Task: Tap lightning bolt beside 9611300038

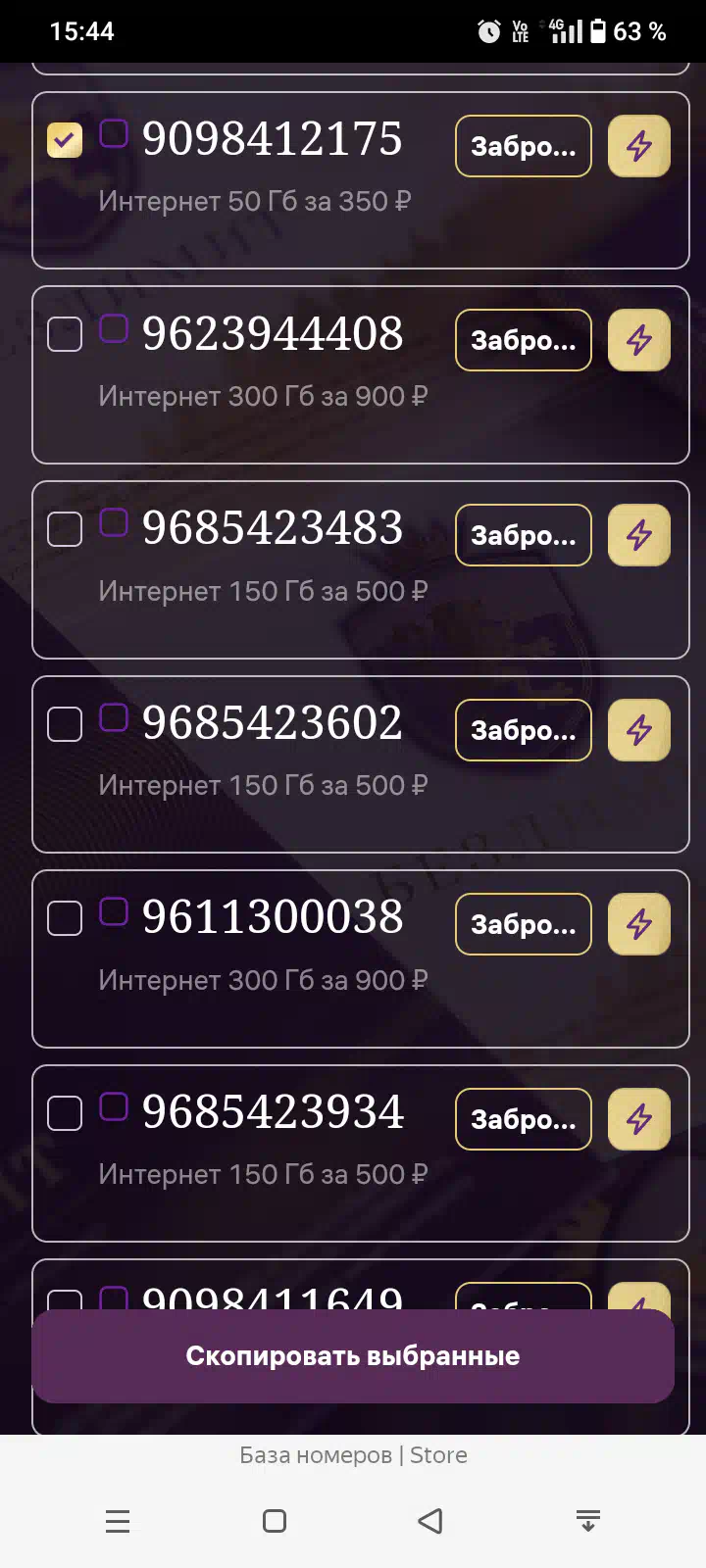Action: pos(639,924)
